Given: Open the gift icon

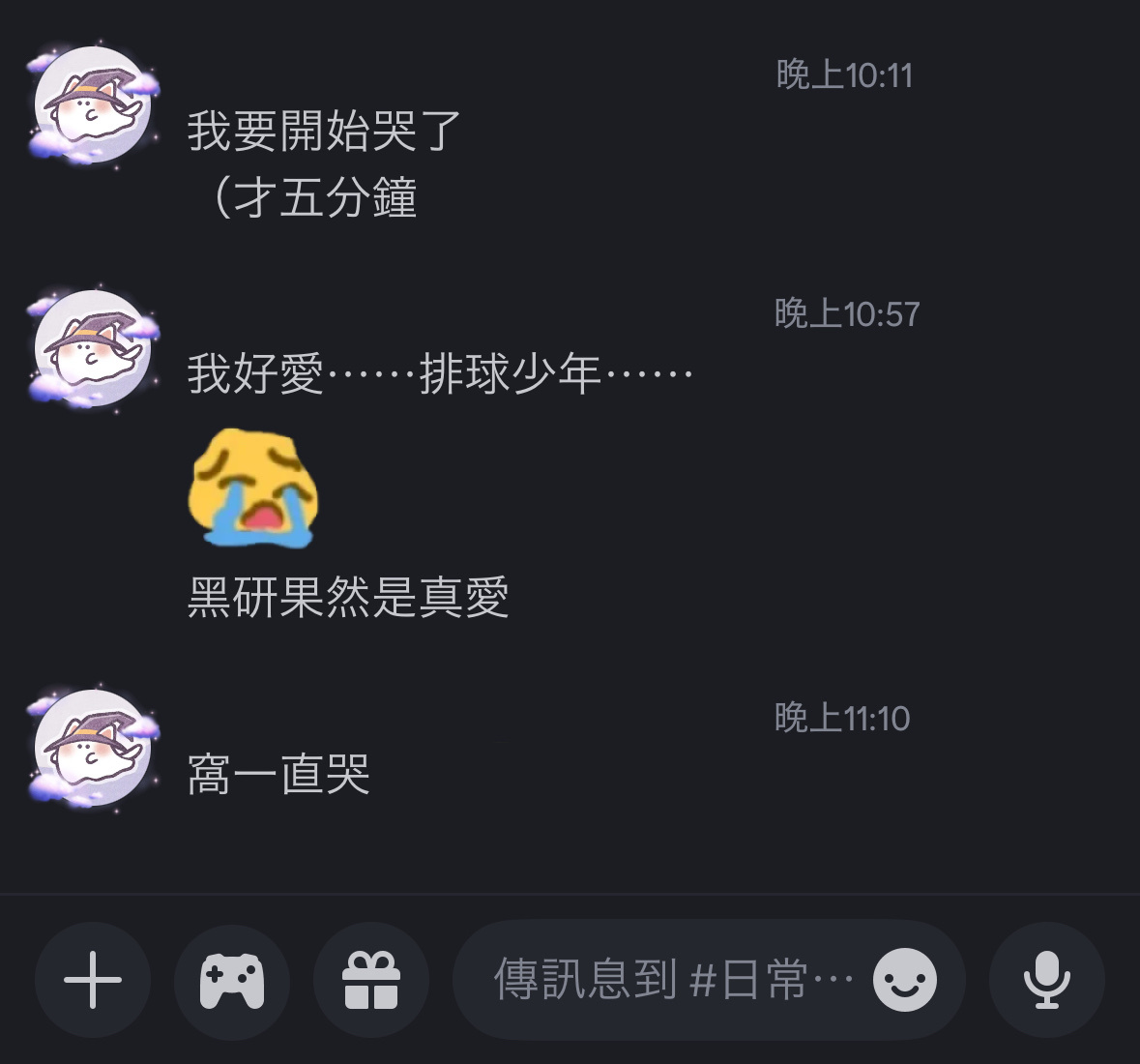Looking at the screenshot, I should coord(371,980).
